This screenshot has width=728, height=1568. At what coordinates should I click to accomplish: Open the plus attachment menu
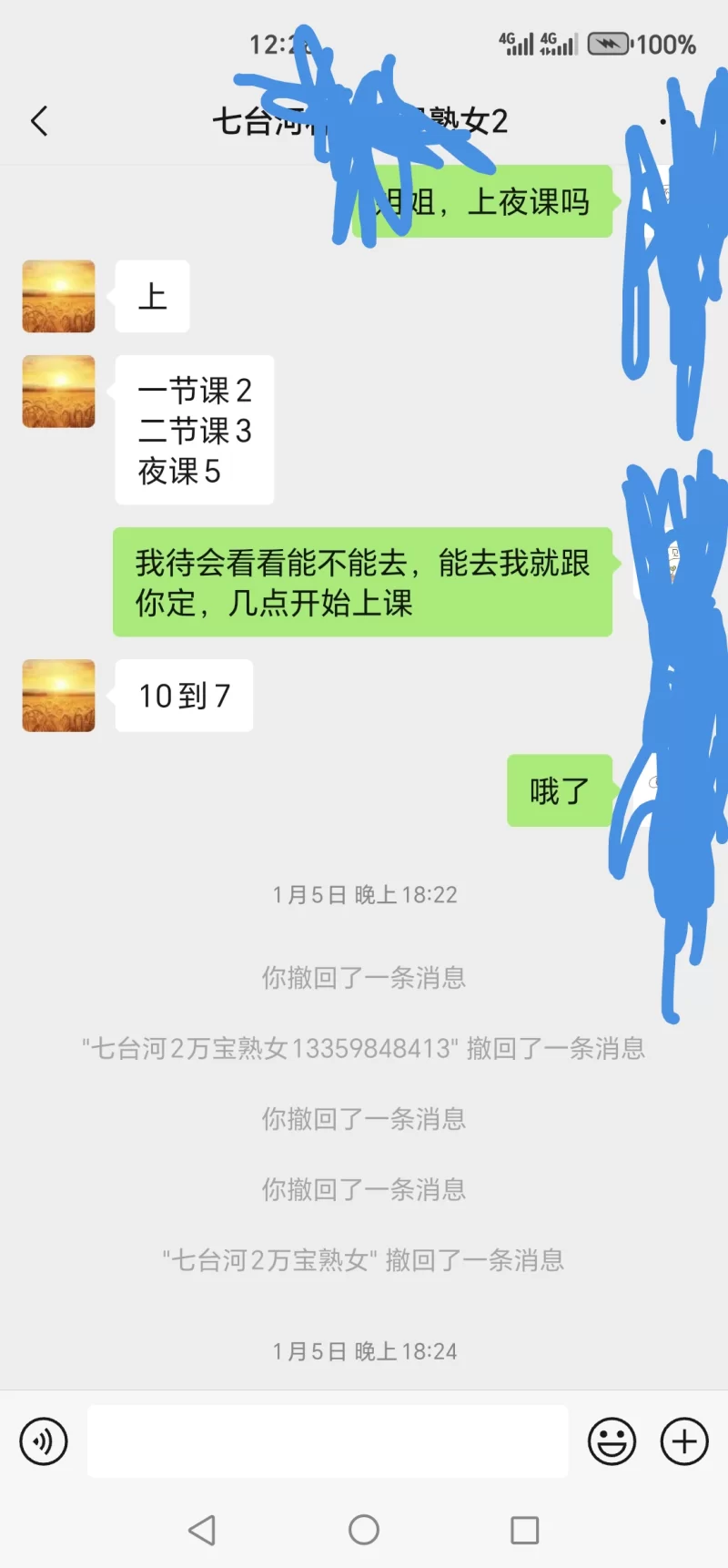(684, 1441)
